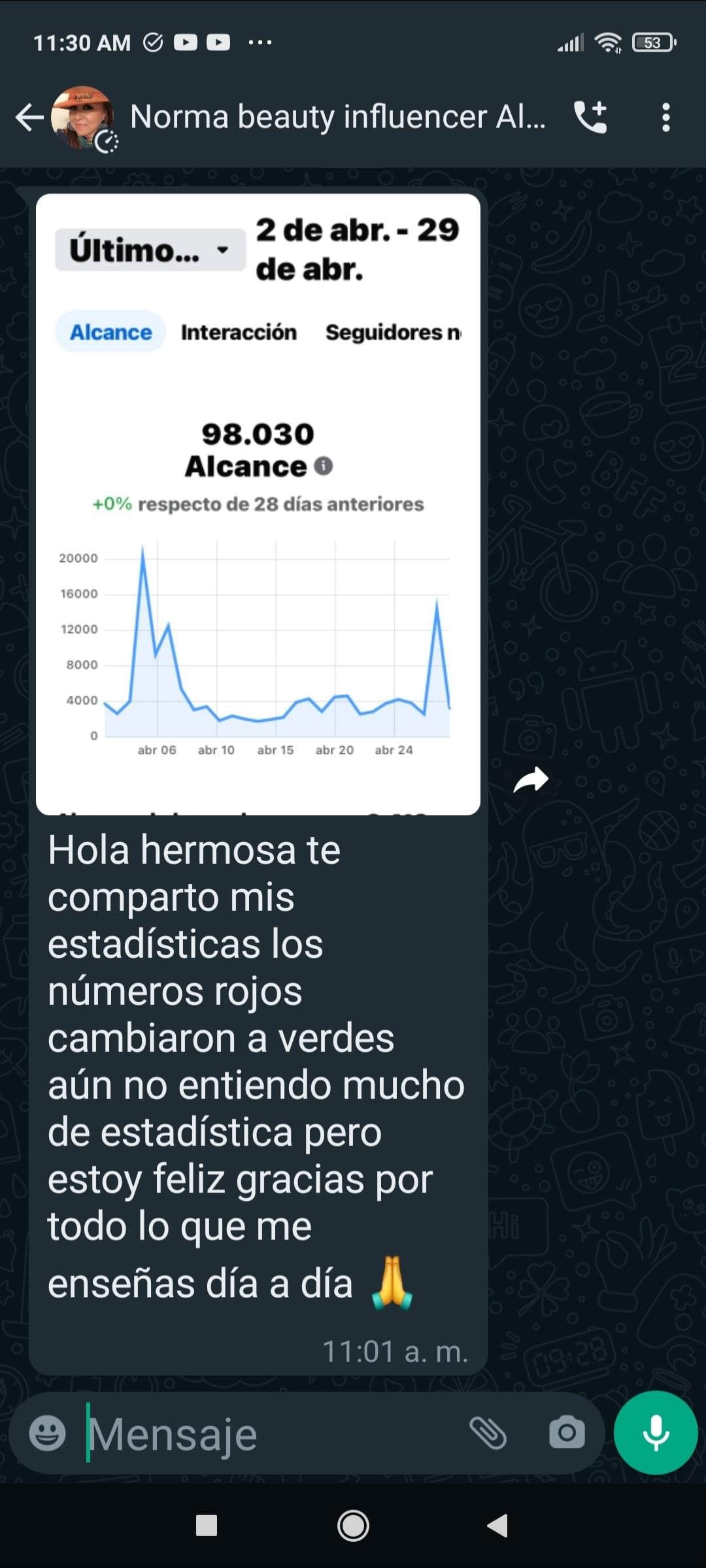Open the emoji picker
Viewport: 706px width, 1568px height.
(x=47, y=1433)
